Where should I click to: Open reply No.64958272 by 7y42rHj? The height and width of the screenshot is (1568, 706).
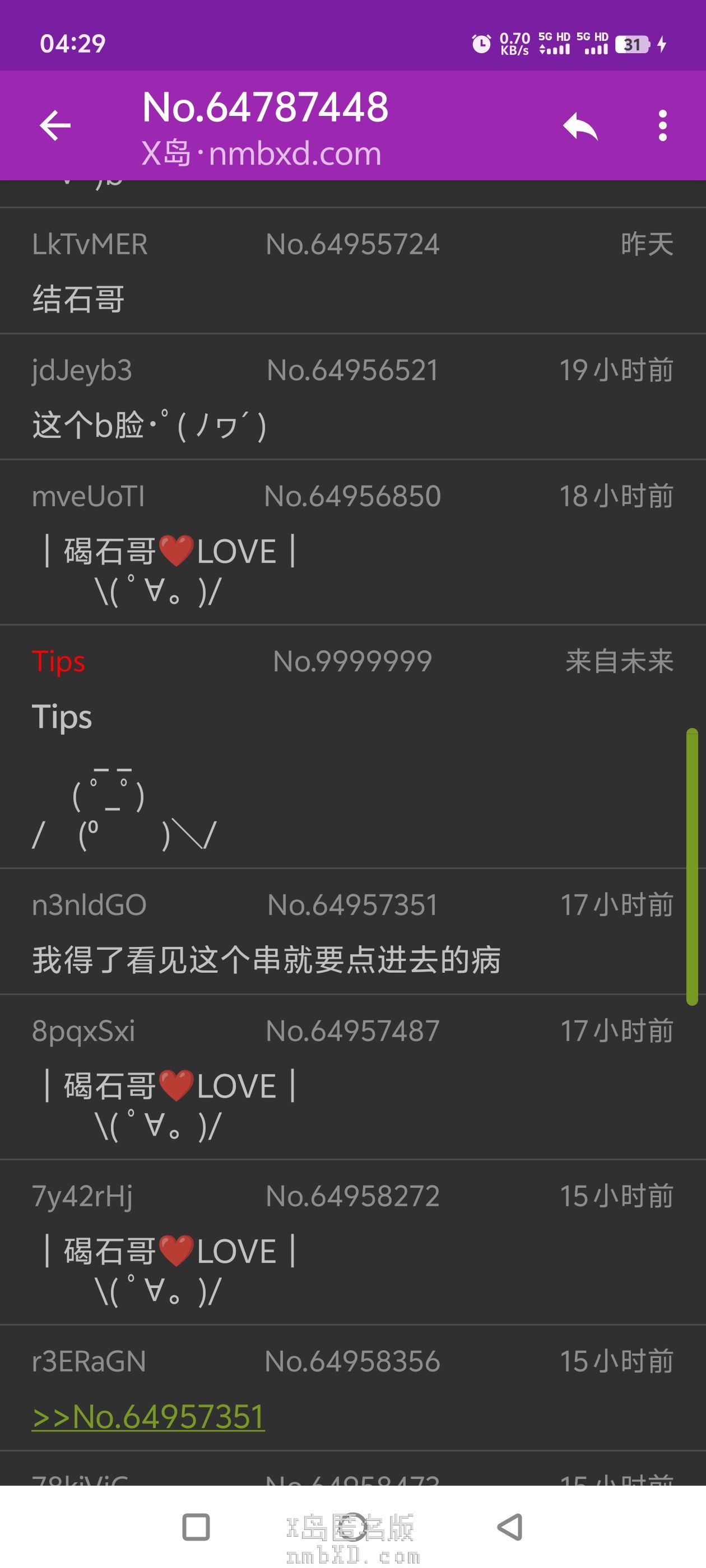pos(352,1242)
